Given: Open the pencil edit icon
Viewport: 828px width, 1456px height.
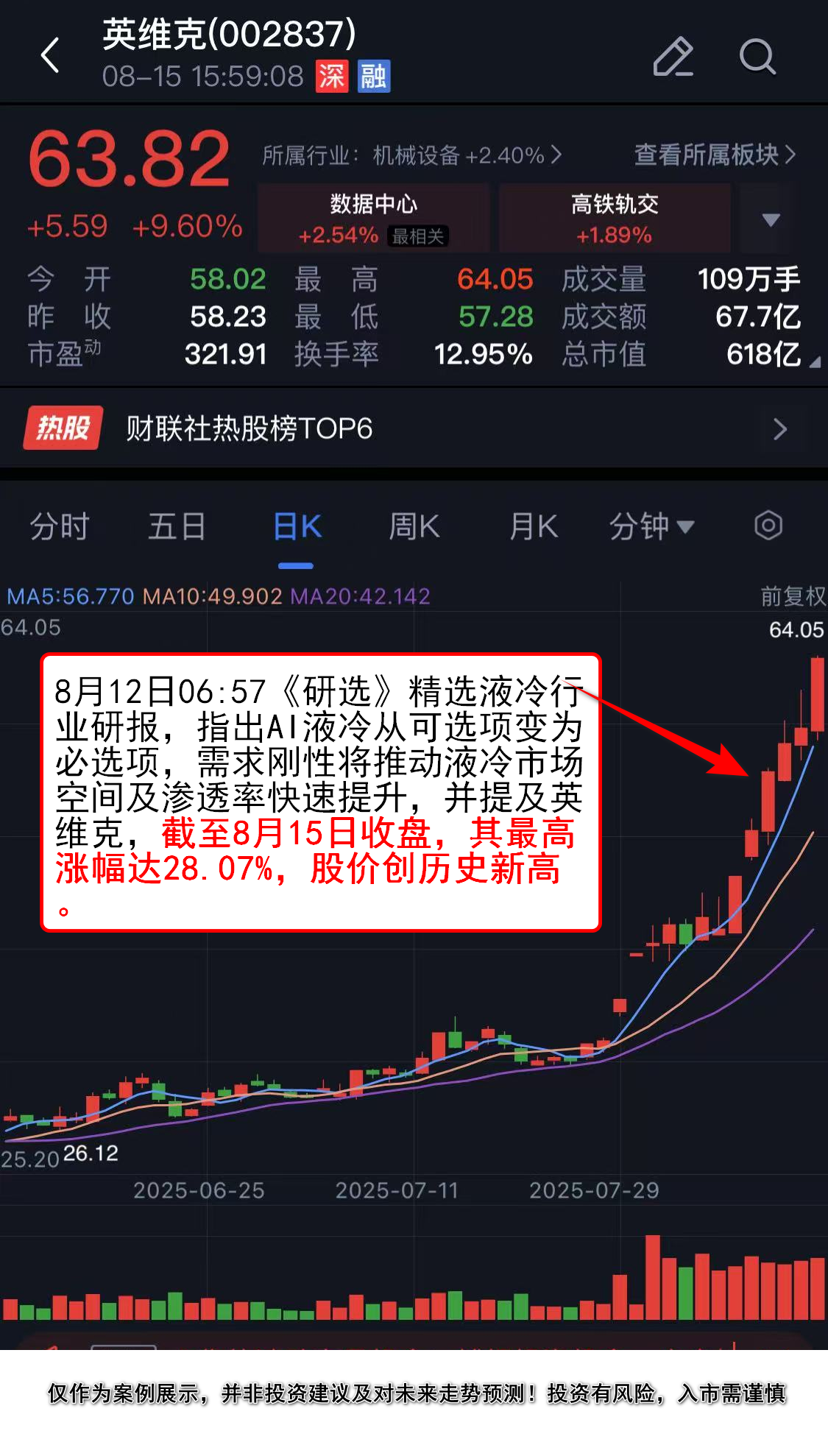Looking at the screenshot, I should [x=673, y=56].
